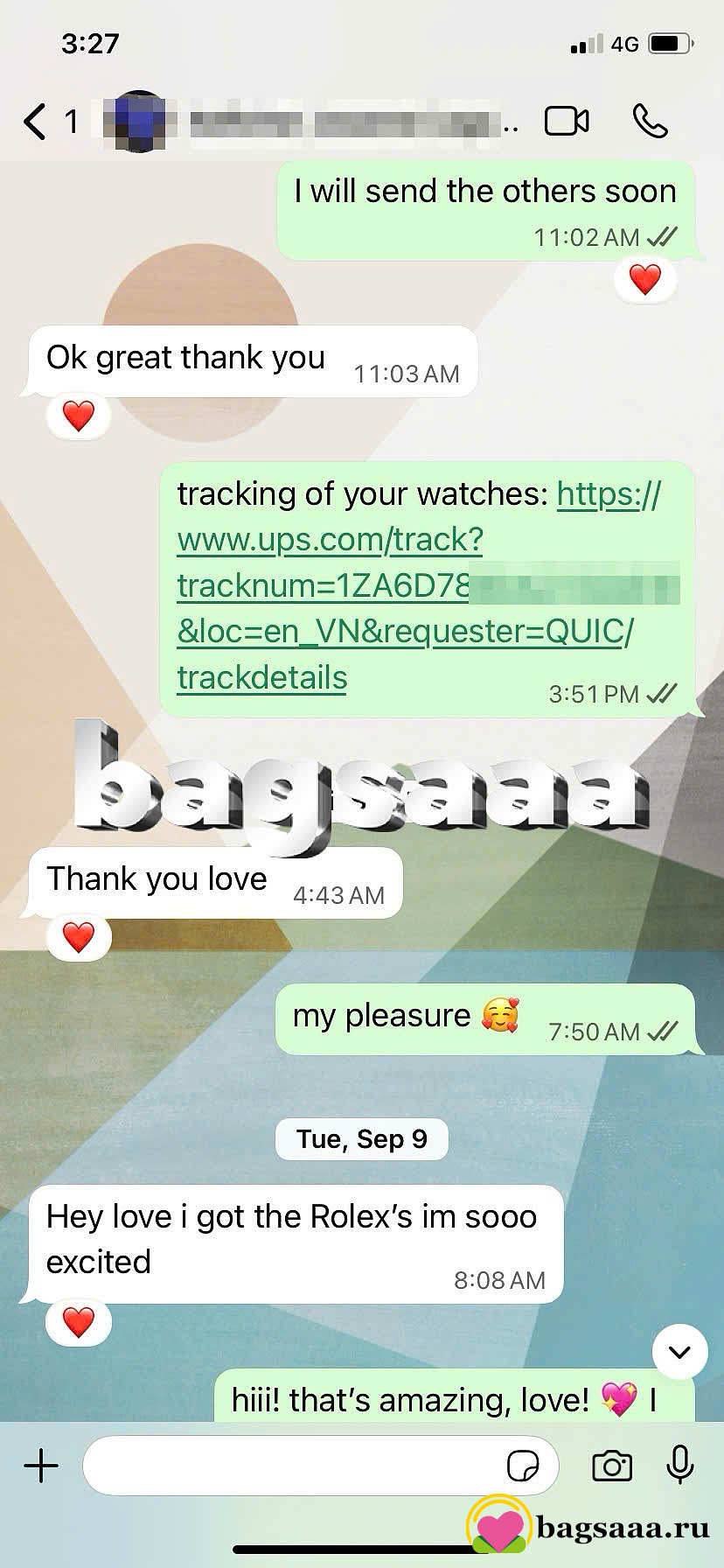
Task: Start a voice call with this contact
Action: [650, 122]
